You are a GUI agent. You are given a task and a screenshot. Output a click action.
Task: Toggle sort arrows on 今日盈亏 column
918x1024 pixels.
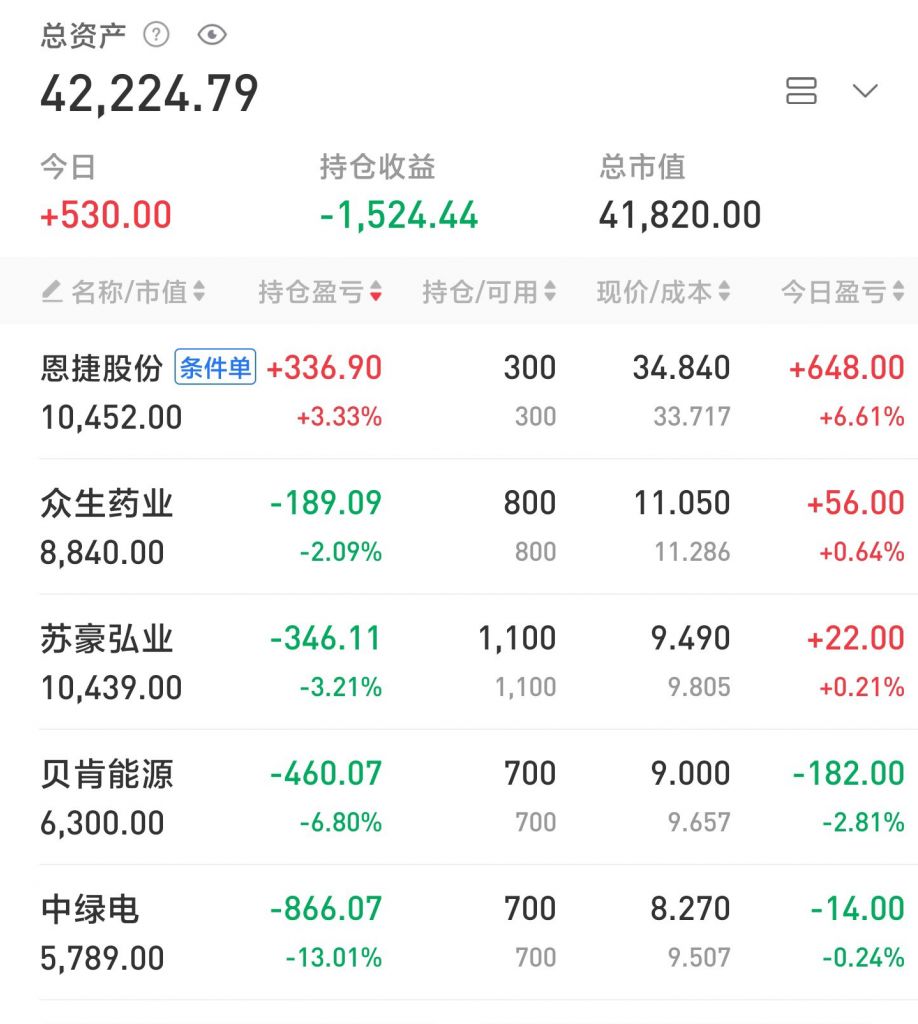coord(837,291)
